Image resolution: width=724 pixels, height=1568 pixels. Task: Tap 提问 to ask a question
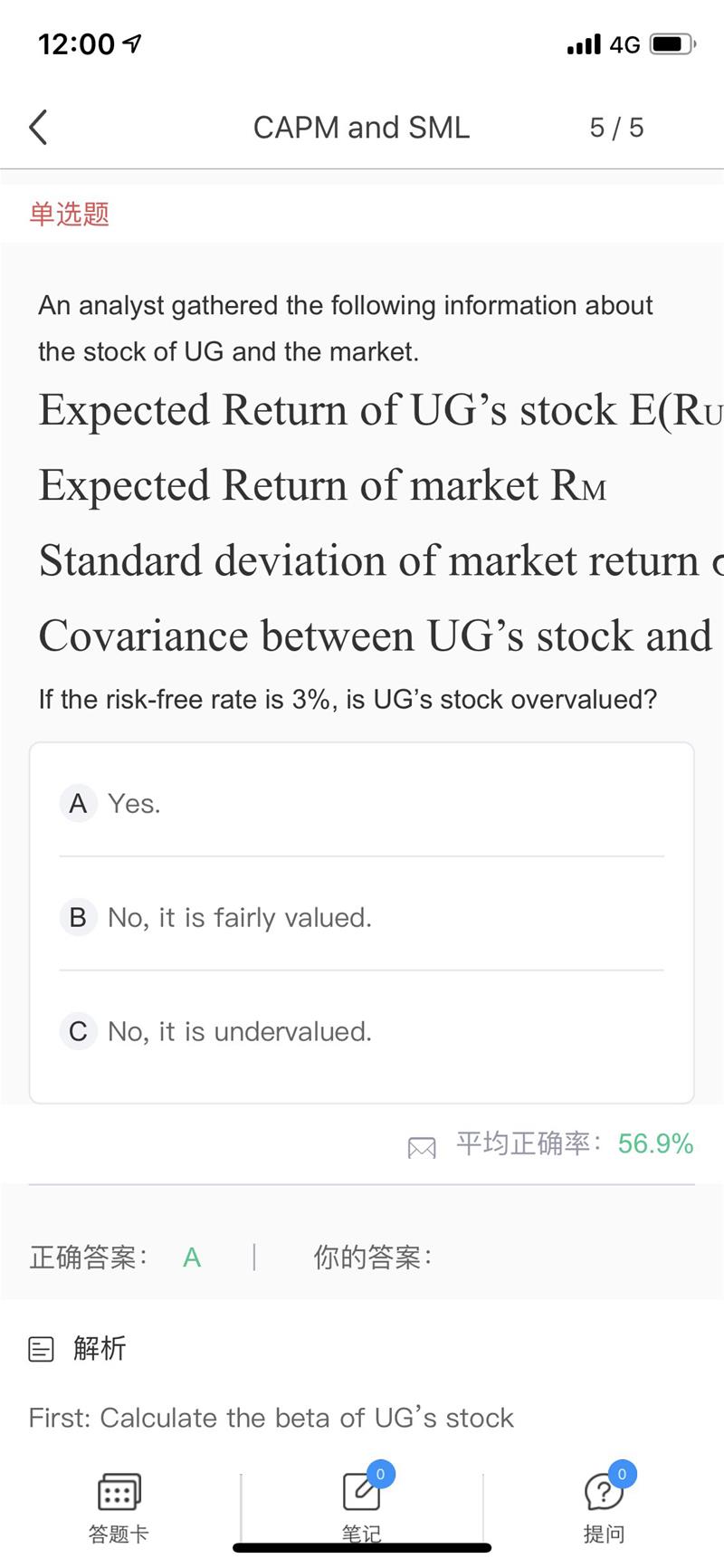pyautogui.click(x=604, y=1506)
